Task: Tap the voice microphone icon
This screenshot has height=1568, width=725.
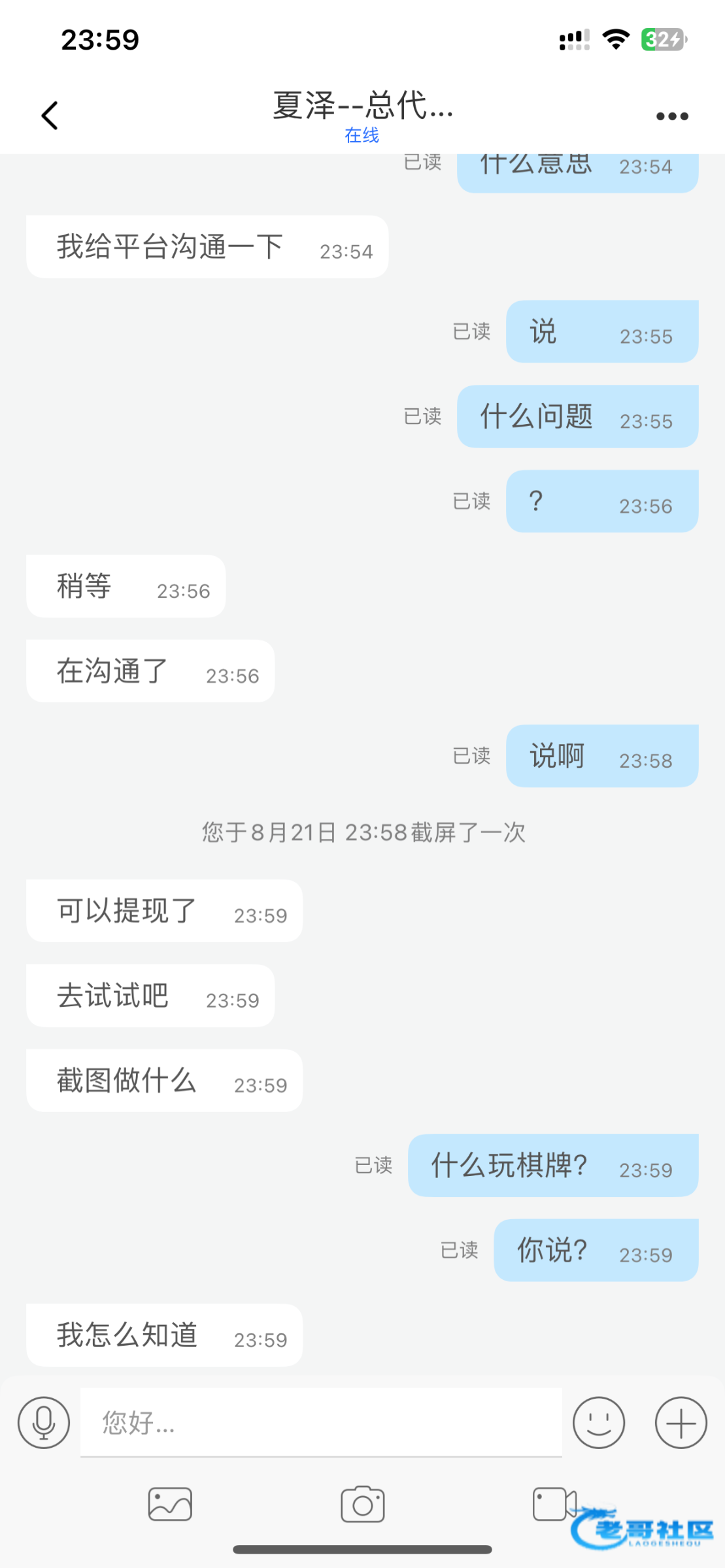Action: [44, 1422]
